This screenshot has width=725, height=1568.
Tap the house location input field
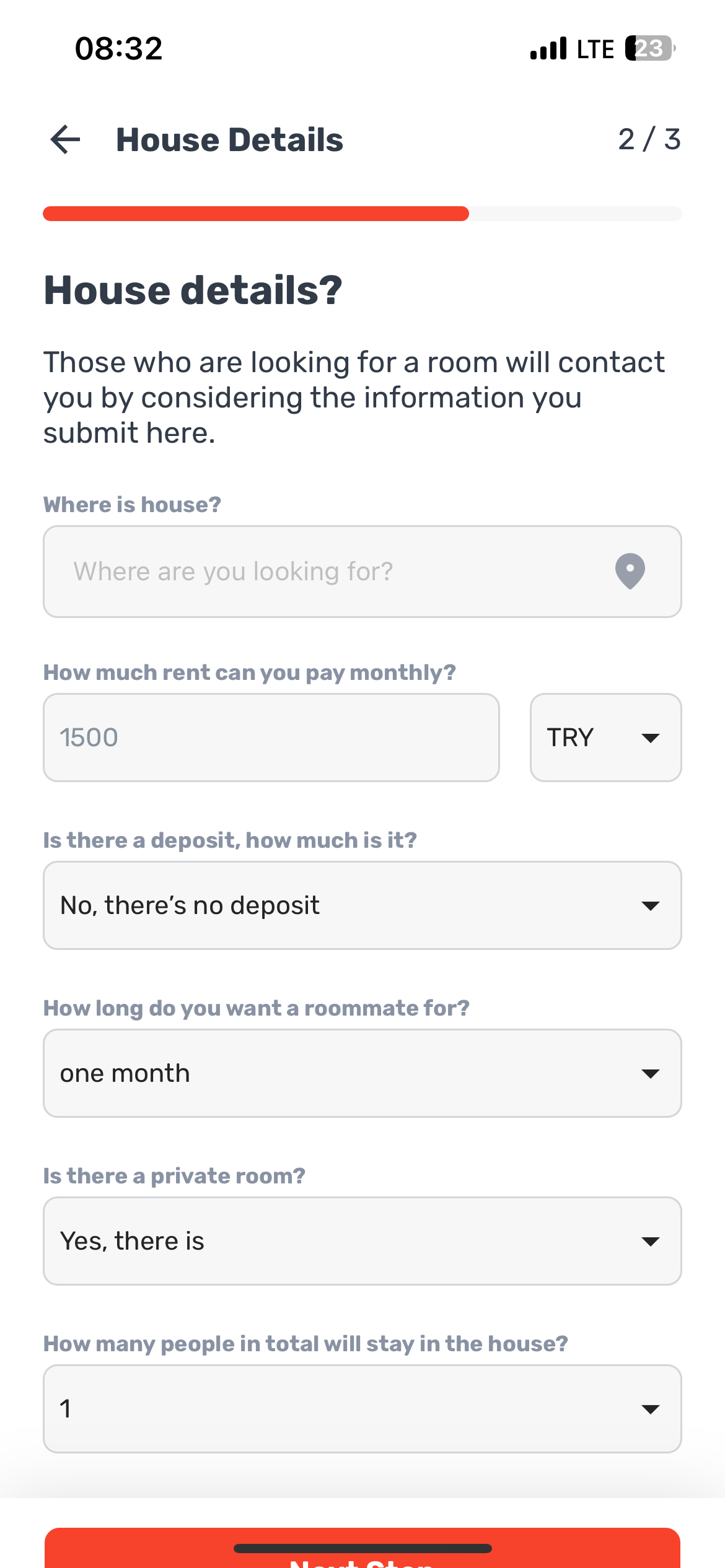pos(362,572)
